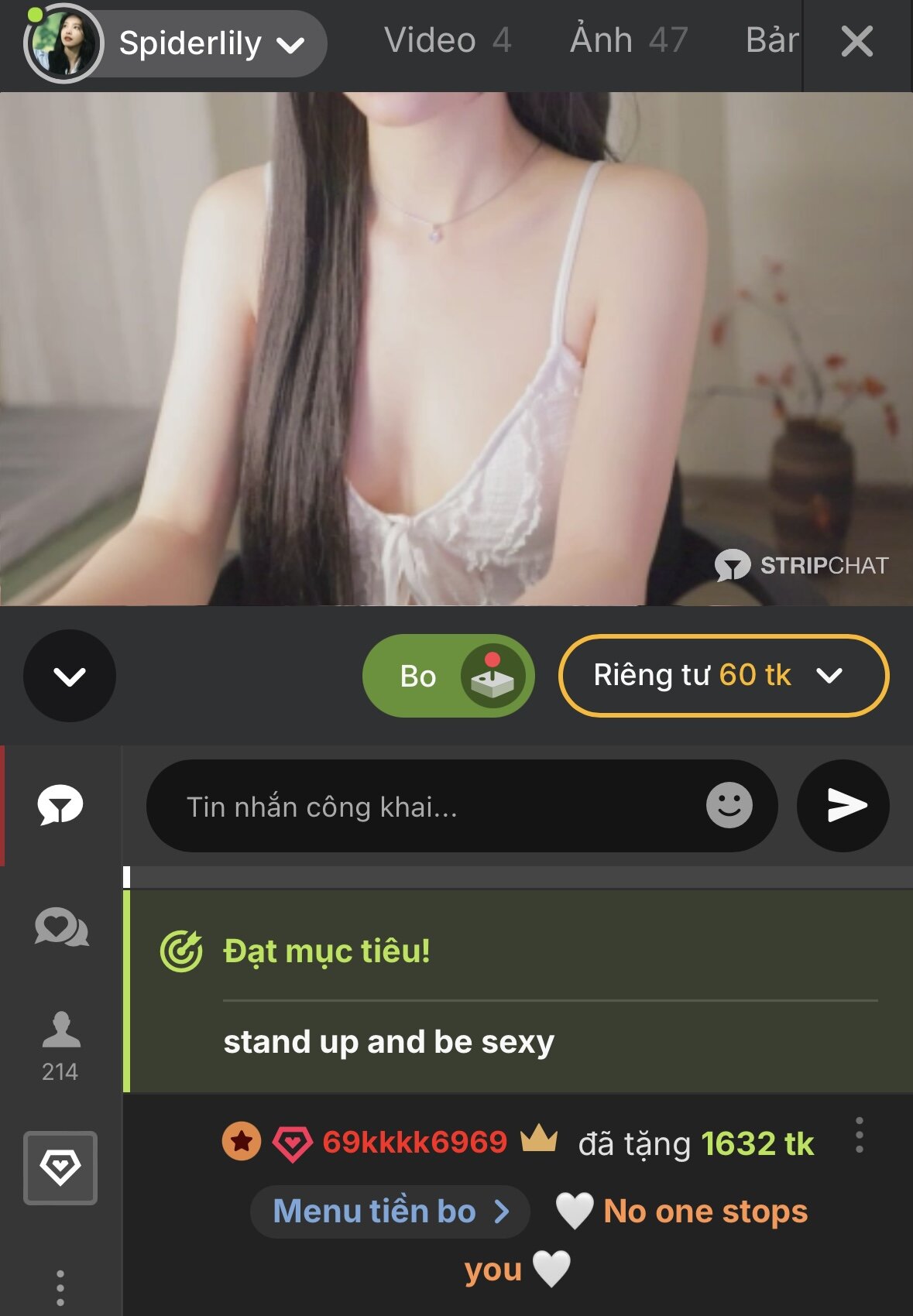Image resolution: width=913 pixels, height=1316 pixels.
Task: Switch to the Ảnh tab
Action: coord(628,40)
